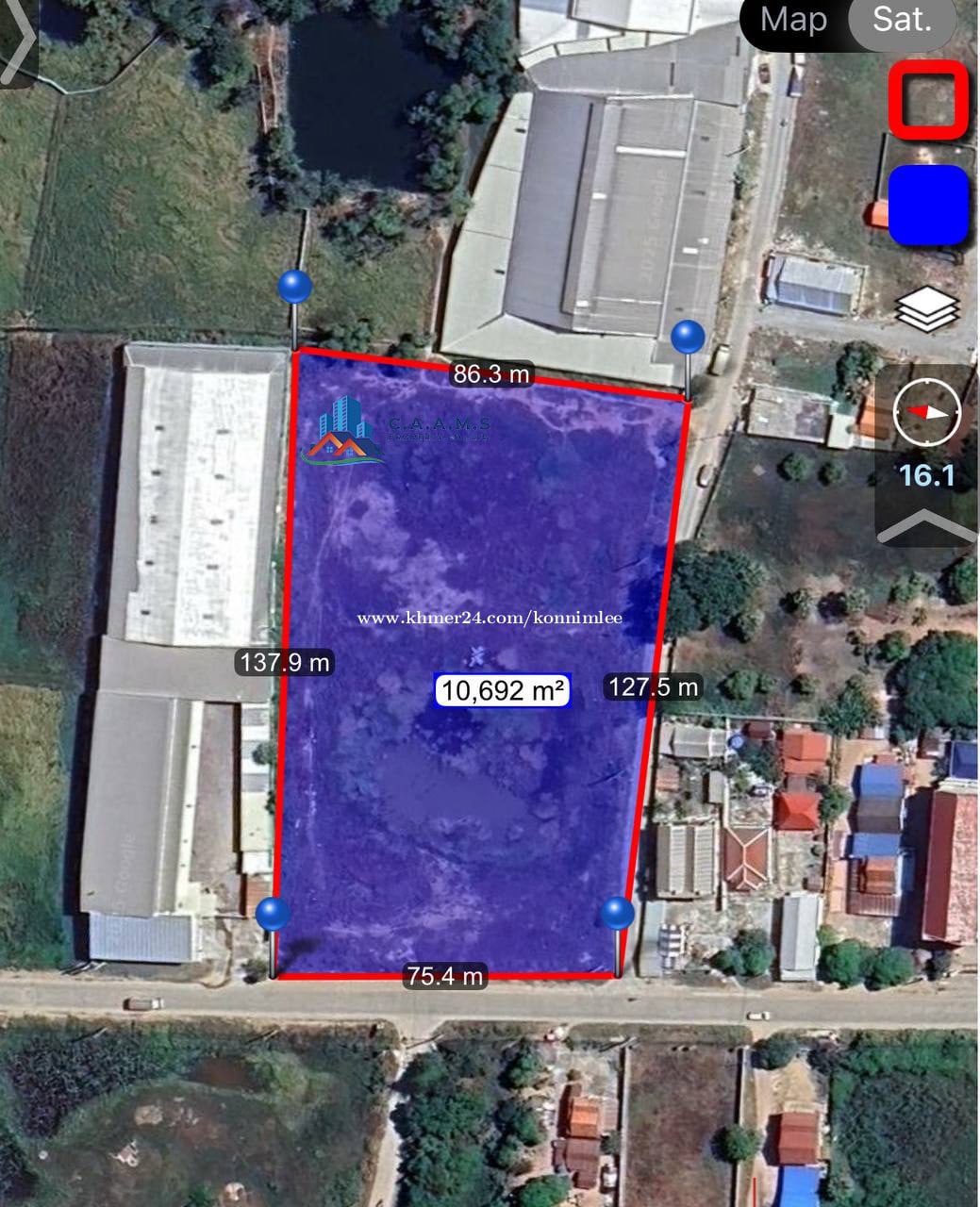The height and width of the screenshot is (1207, 980).
Task: Tap the blue fill color square
Action: click(928, 205)
